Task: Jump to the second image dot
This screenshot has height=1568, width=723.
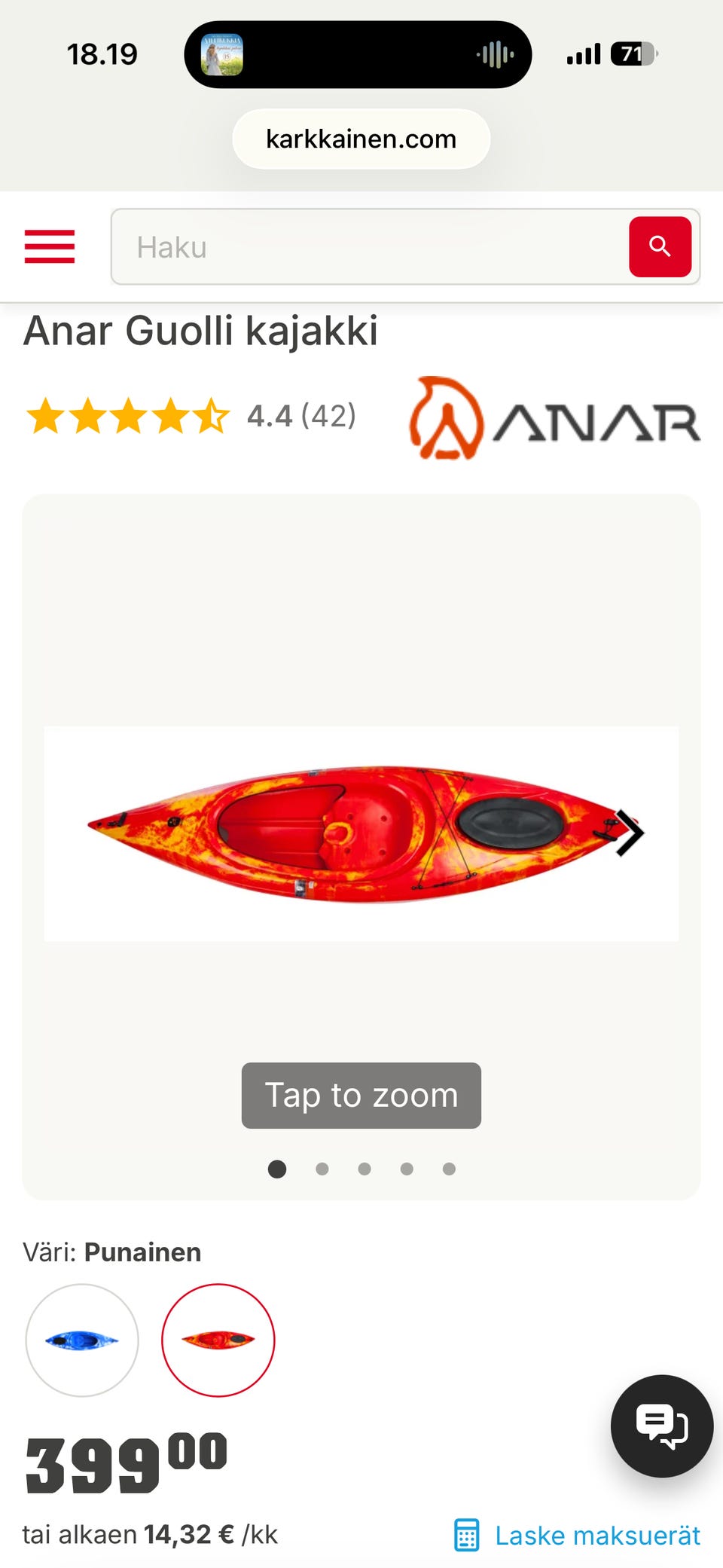Action: pos(322,1169)
